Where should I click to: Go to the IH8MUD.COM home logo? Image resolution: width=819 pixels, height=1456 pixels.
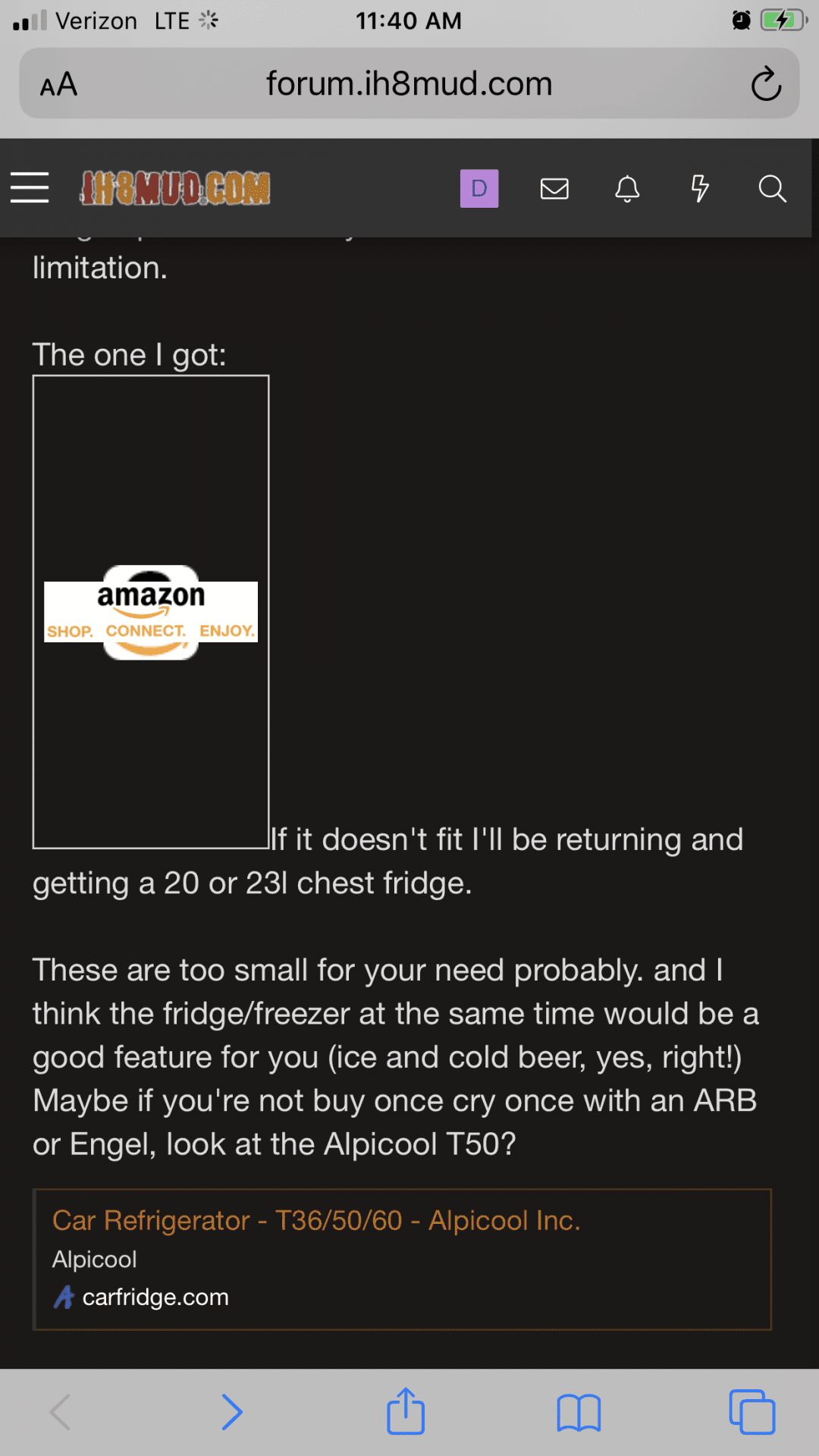pos(175,188)
